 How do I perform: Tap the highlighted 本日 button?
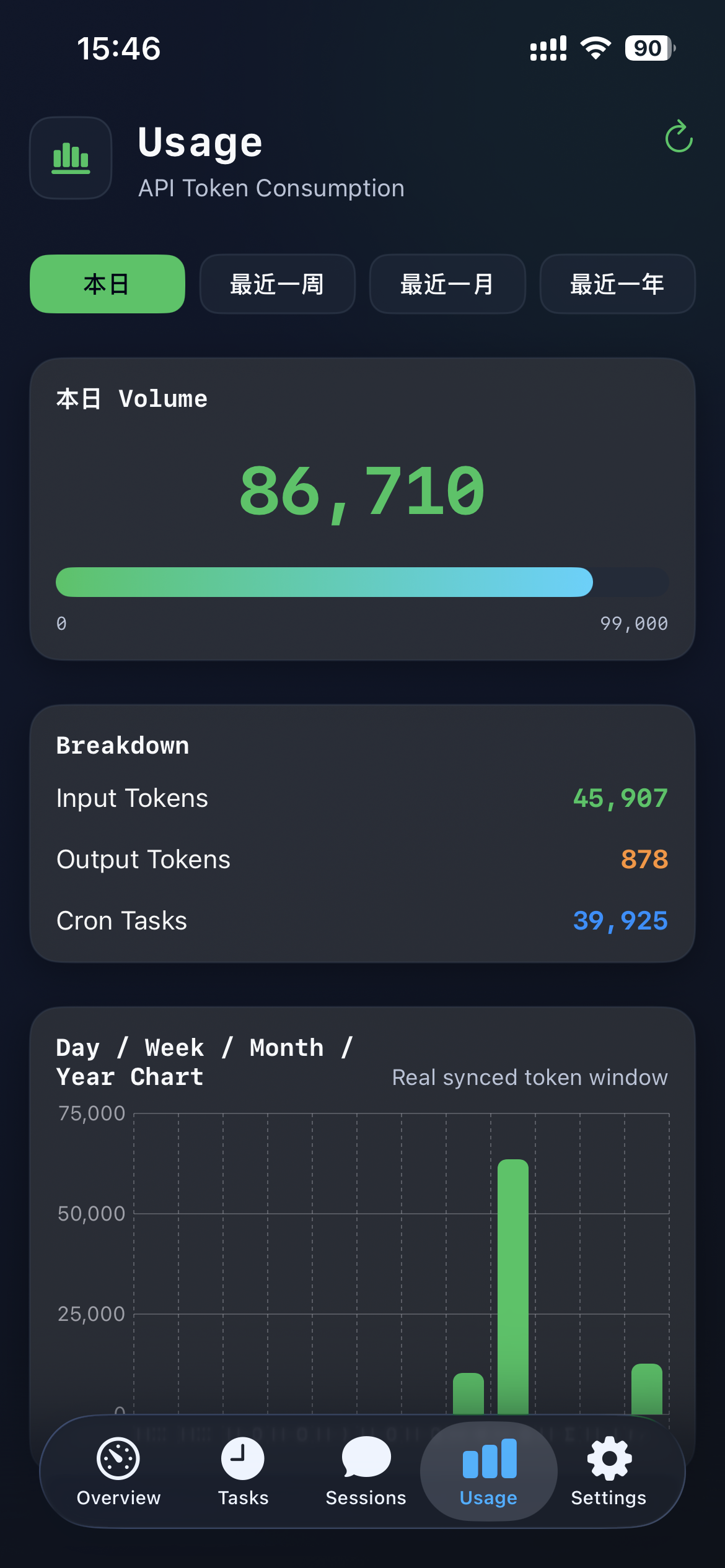point(107,284)
